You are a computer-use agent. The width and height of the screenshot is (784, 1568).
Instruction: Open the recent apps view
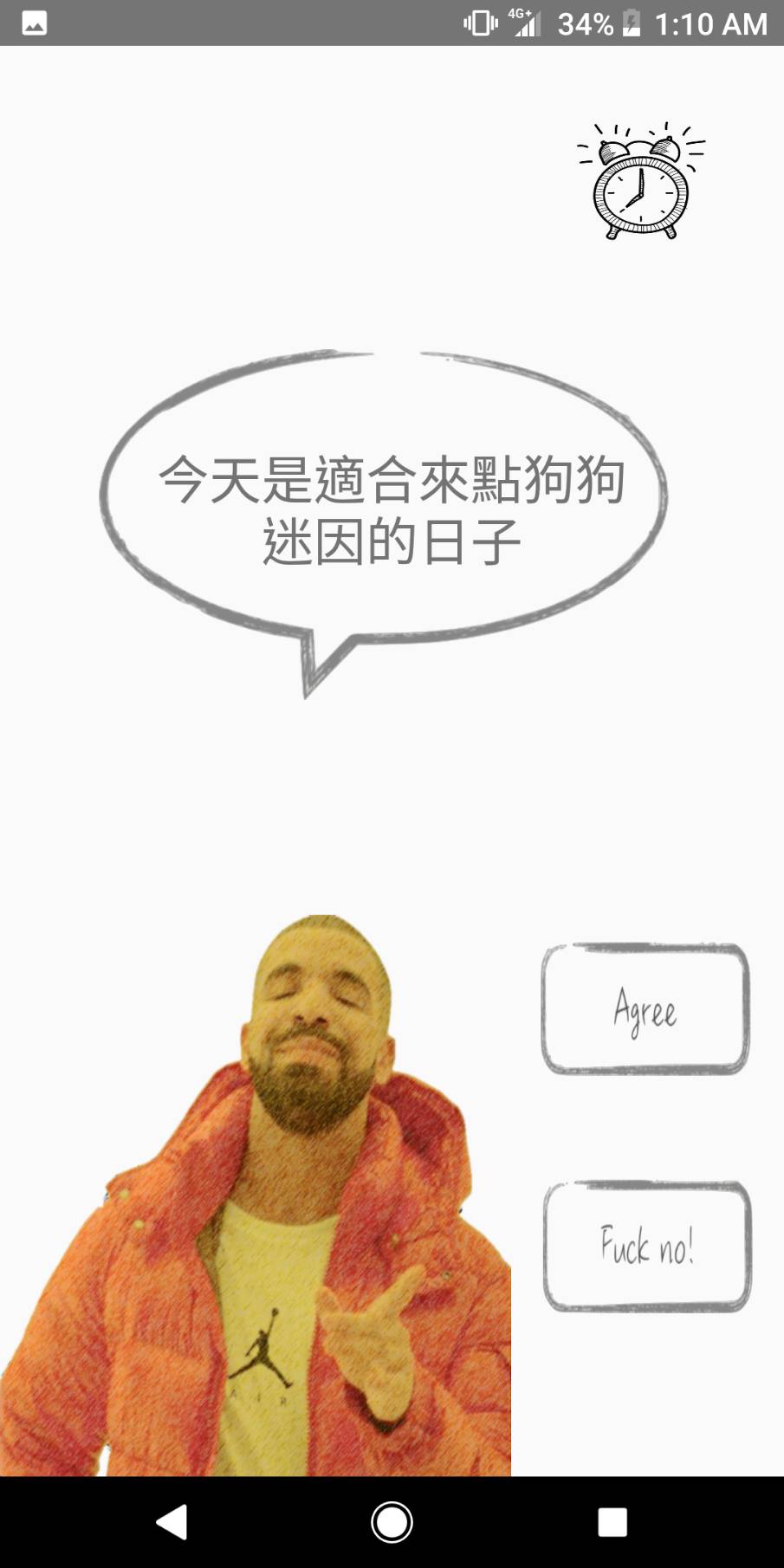coord(612,1522)
